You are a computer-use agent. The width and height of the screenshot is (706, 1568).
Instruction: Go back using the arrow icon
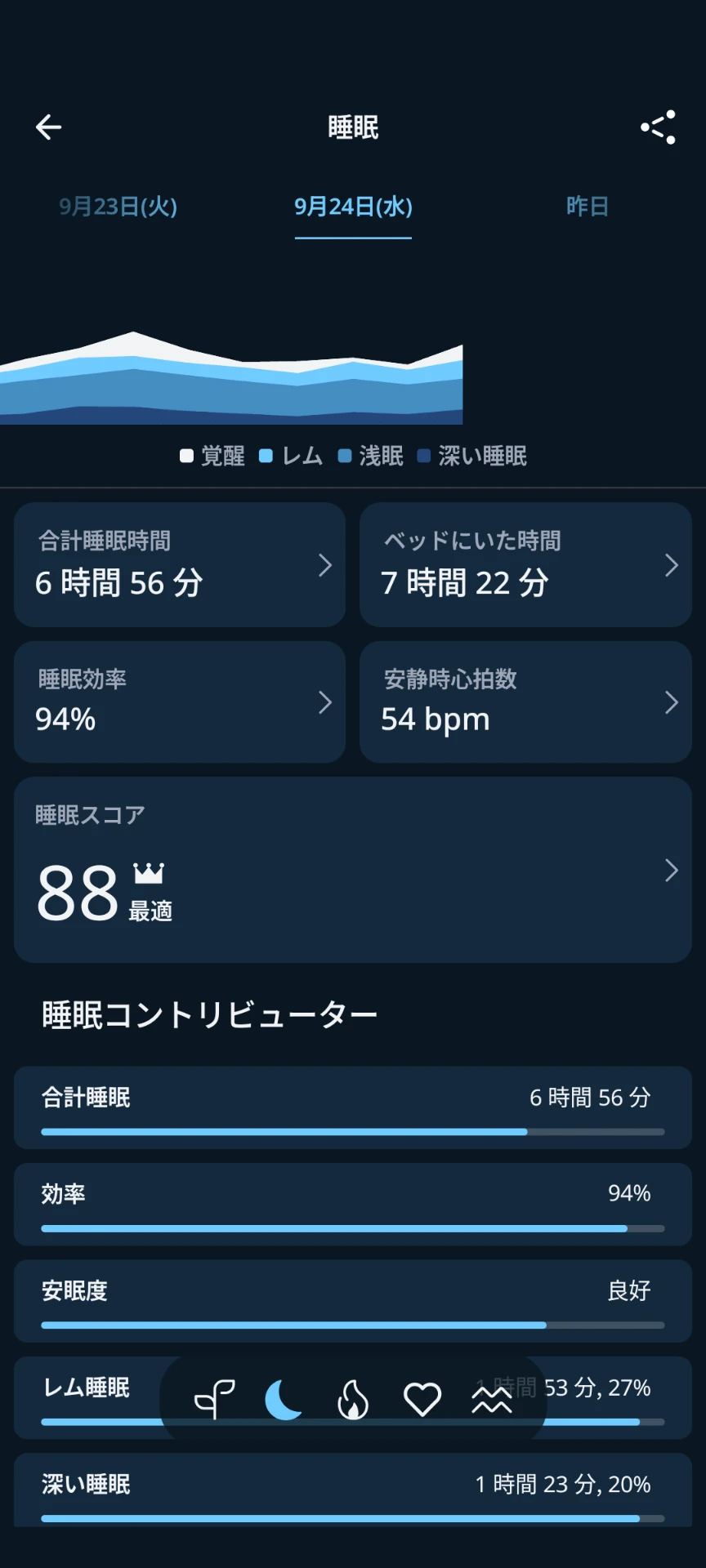pos(49,127)
